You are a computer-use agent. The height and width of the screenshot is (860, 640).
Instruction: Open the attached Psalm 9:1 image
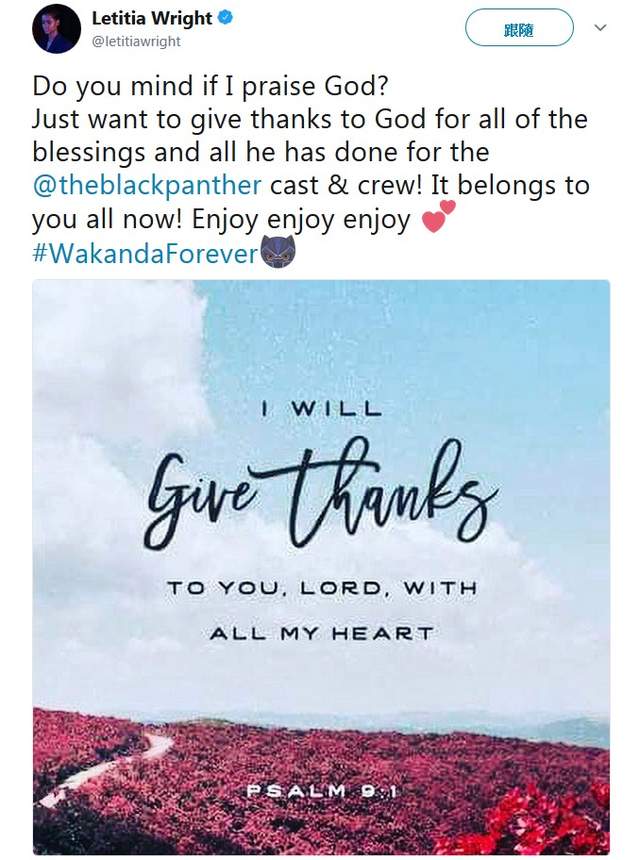point(321,566)
